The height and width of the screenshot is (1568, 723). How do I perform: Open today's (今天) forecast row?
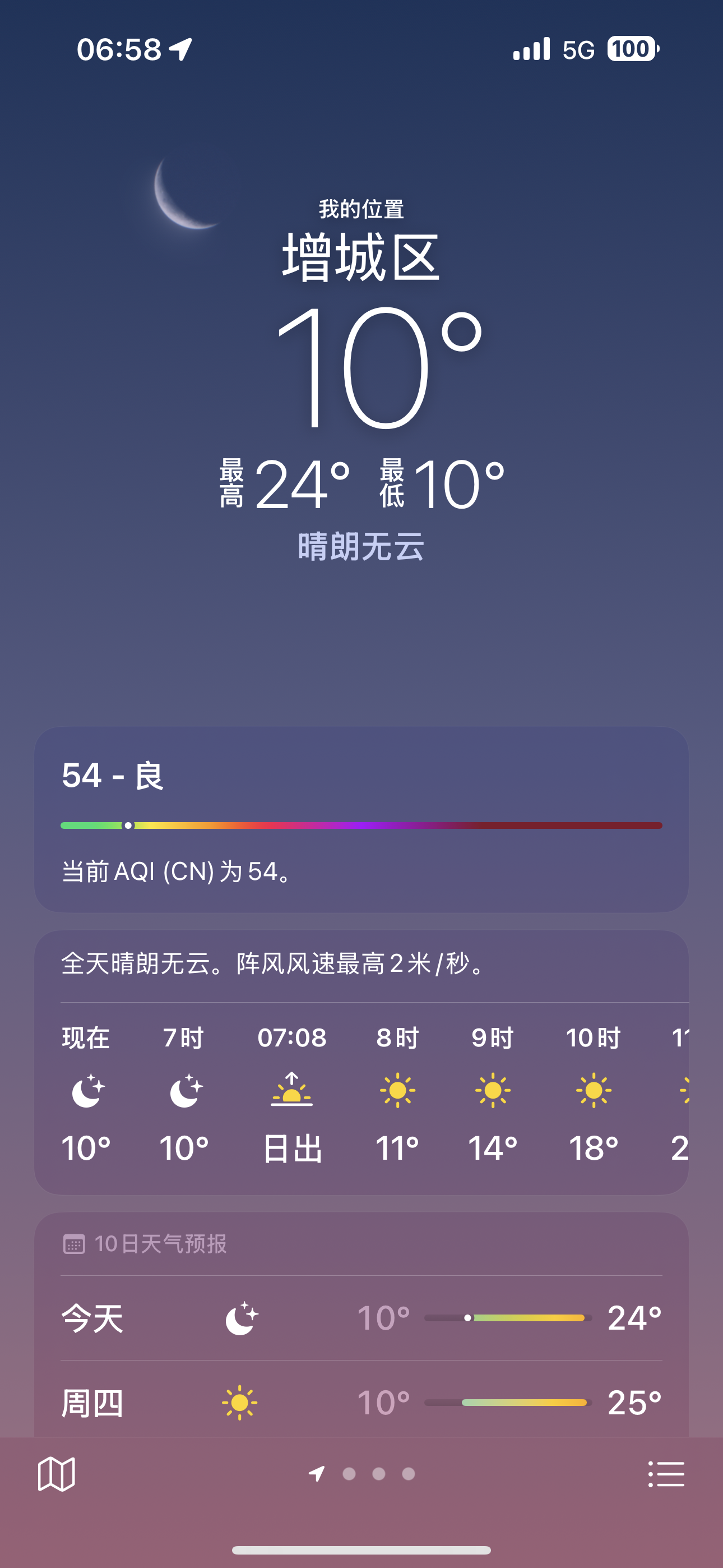(361, 1318)
